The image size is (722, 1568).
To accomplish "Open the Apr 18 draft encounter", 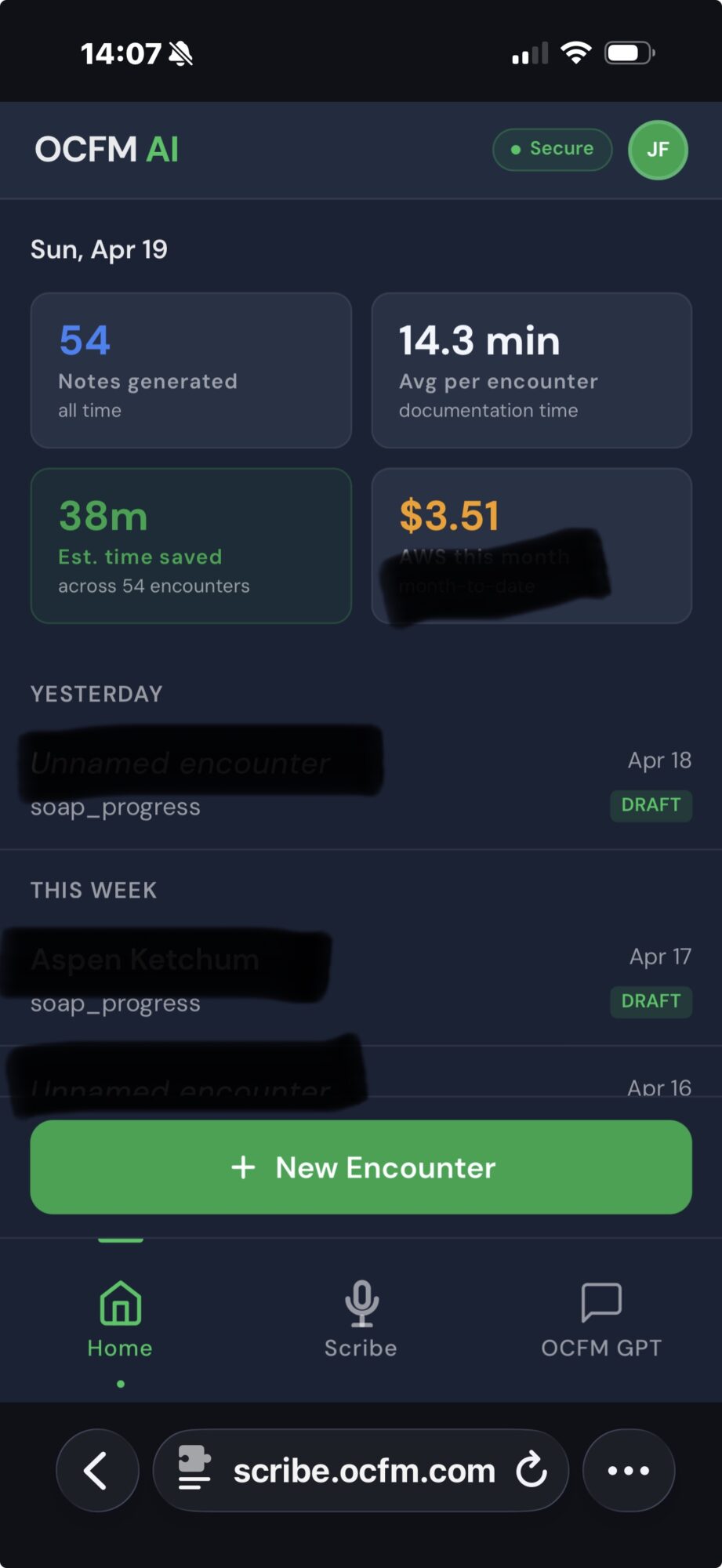I will (x=361, y=784).
